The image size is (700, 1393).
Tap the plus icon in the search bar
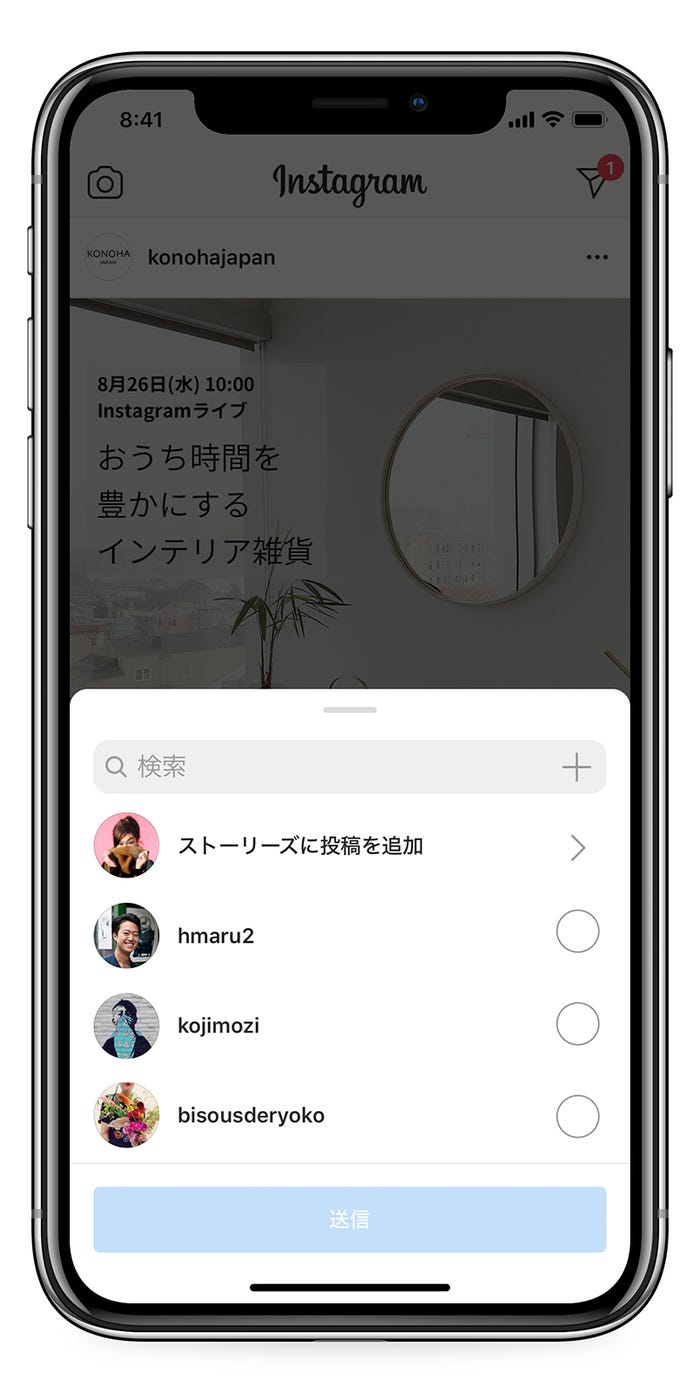click(576, 767)
